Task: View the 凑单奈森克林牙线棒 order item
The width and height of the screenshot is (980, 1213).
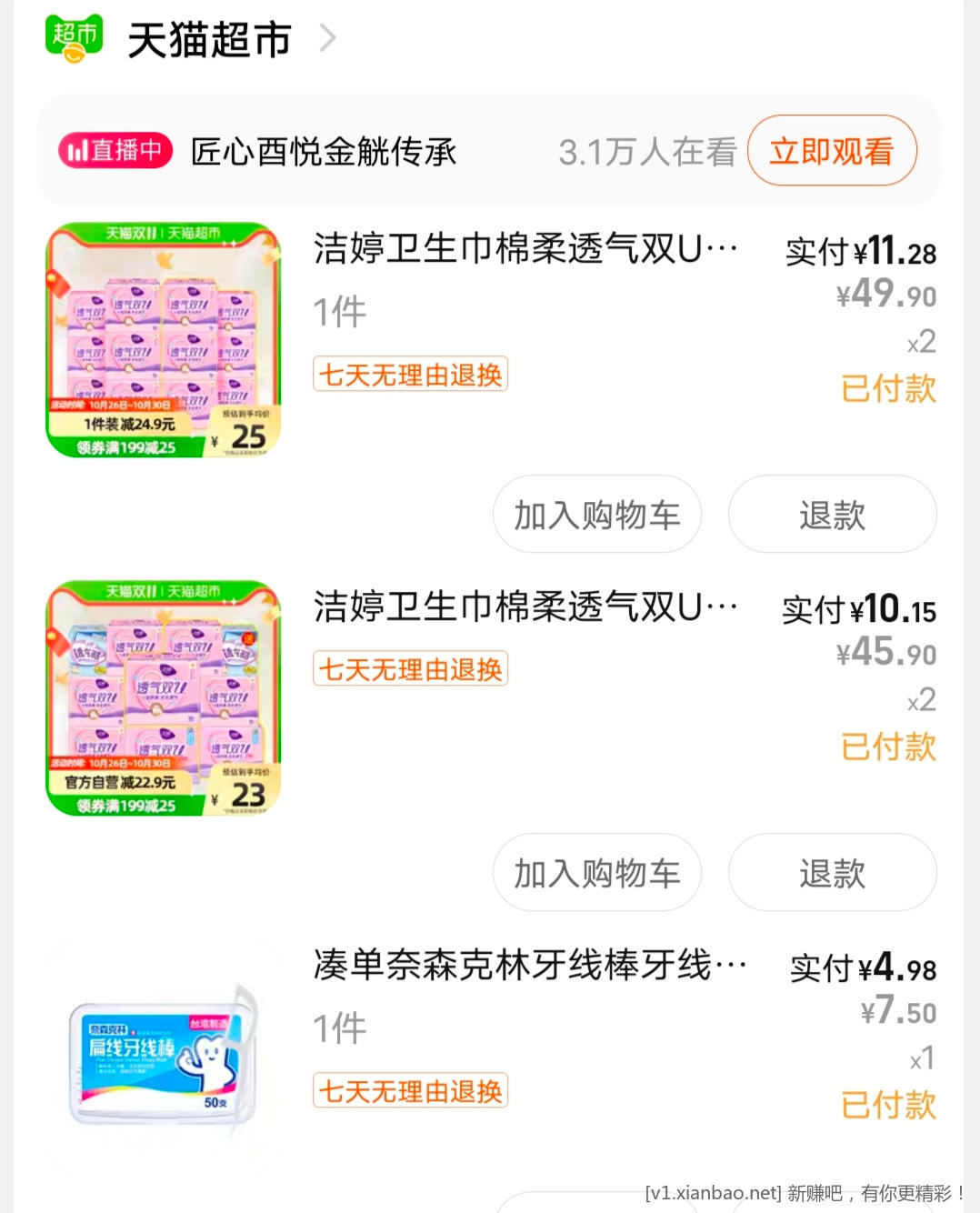Action: pyautogui.click(x=529, y=966)
